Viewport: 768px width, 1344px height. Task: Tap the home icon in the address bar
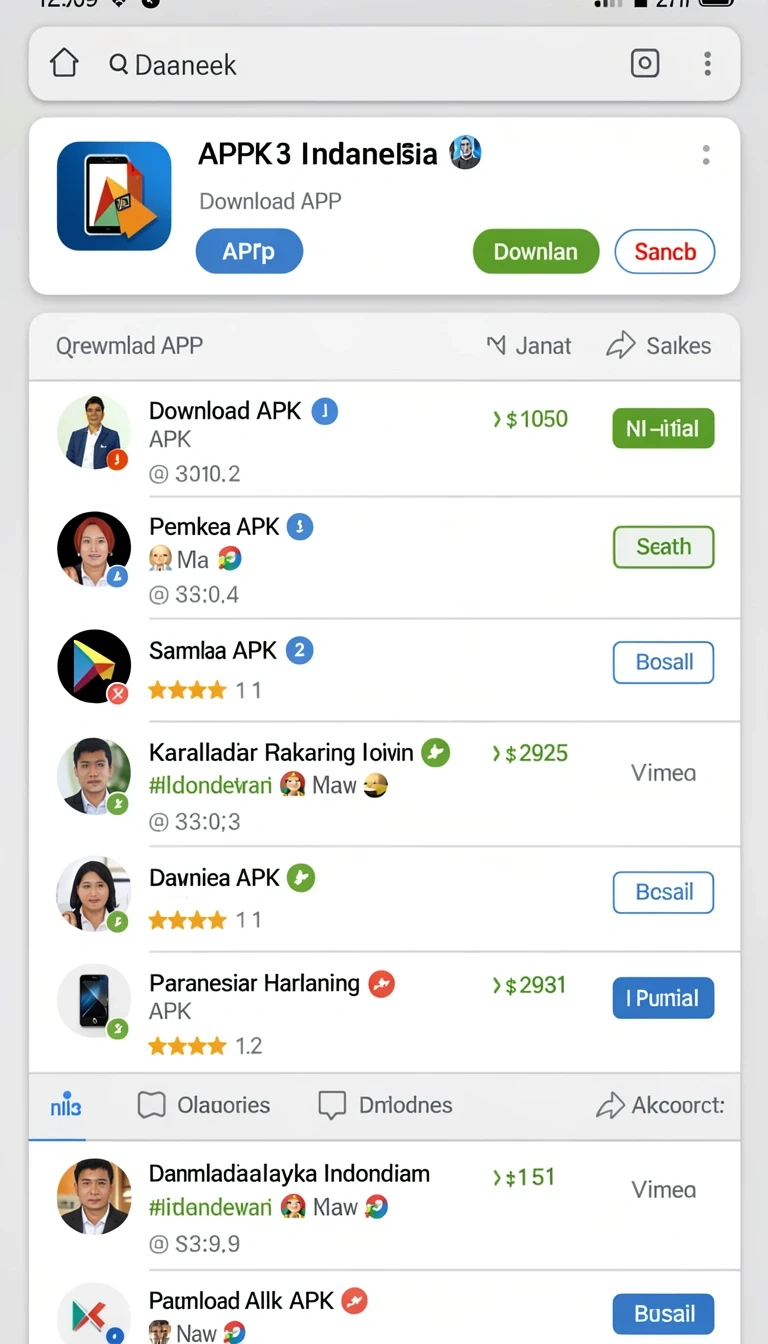pos(64,64)
